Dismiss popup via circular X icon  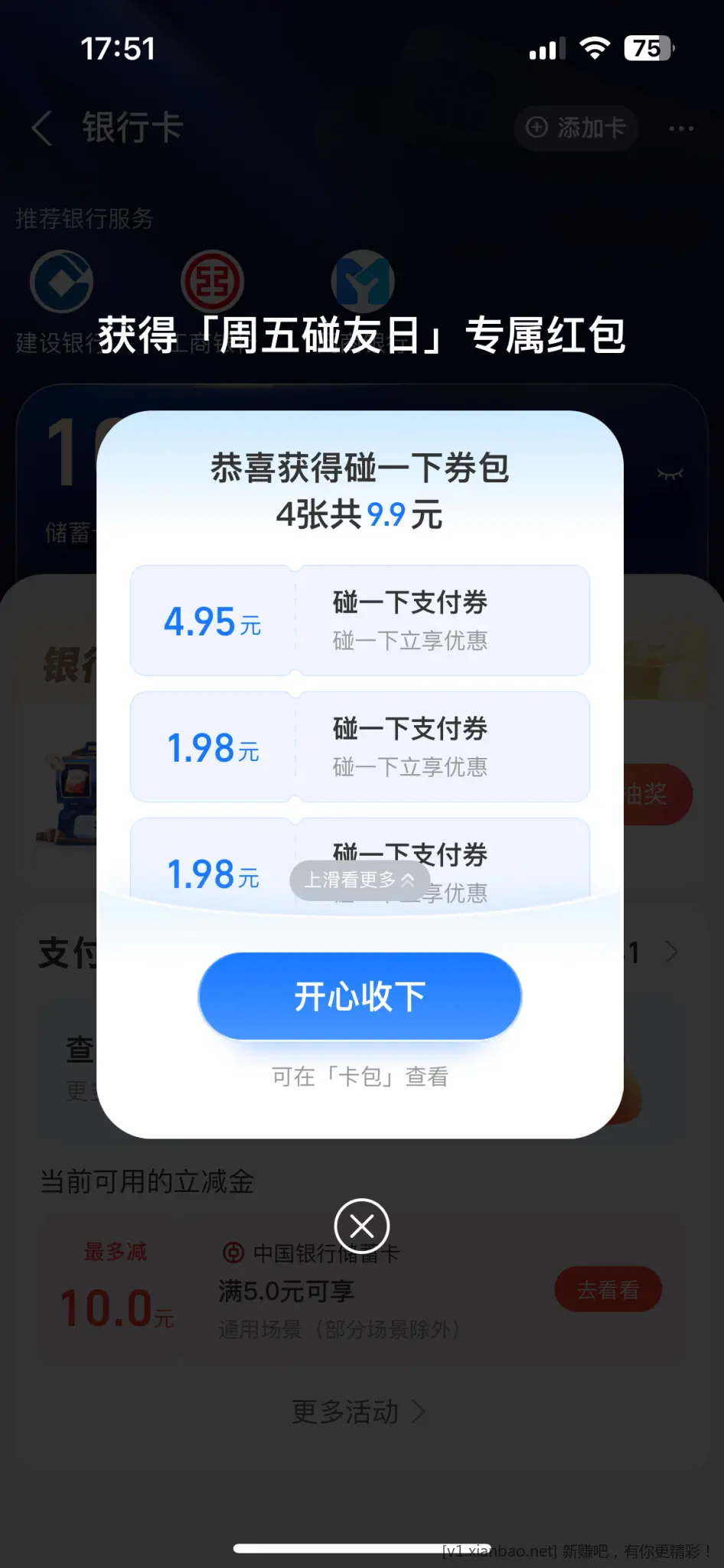(x=361, y=1226)
